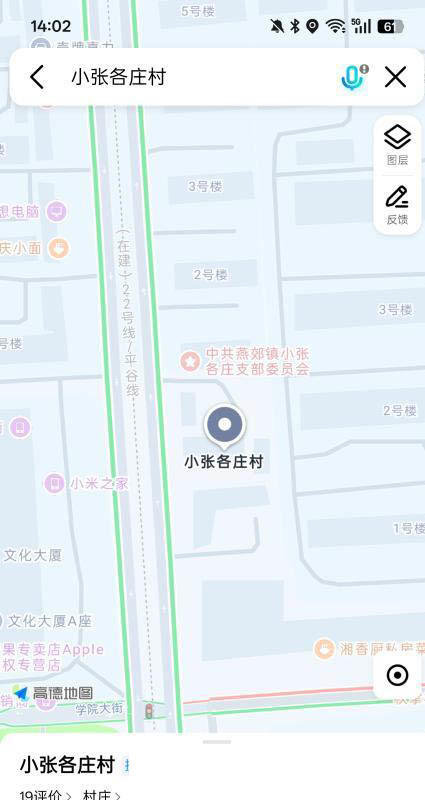Edit the search text 小张各庄村
The width and height of the screenshot is (425, 800).
(119, 78)
